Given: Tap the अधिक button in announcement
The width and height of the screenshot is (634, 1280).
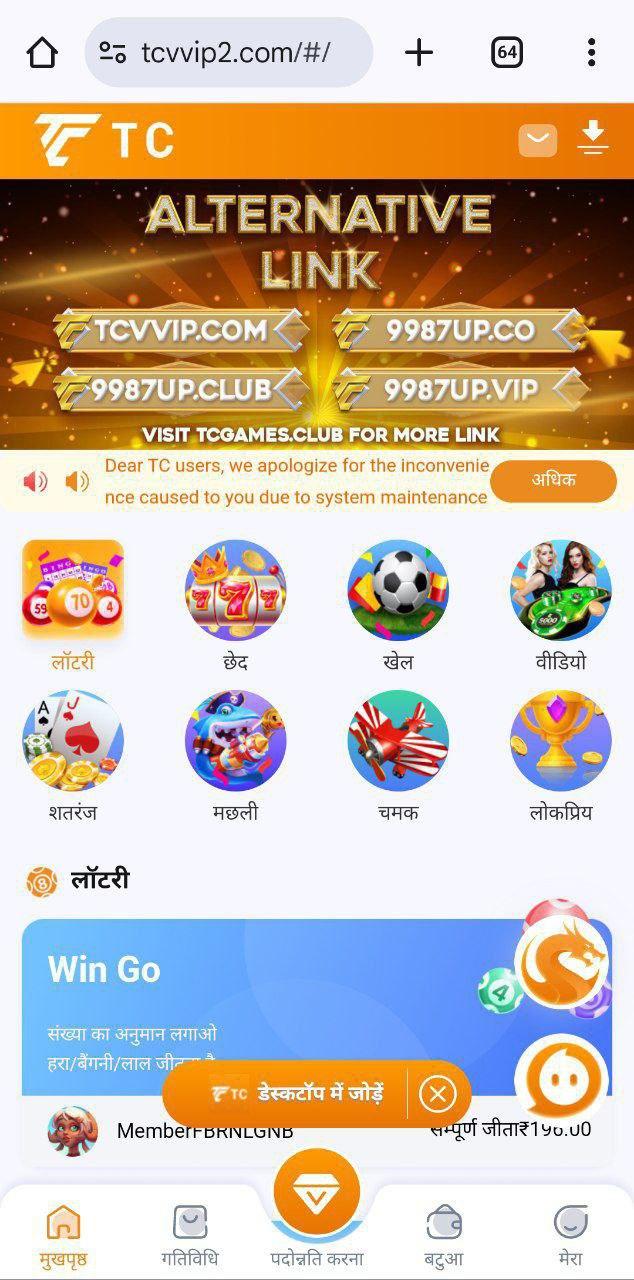Looking at the screenshot, I should point(553,481).
